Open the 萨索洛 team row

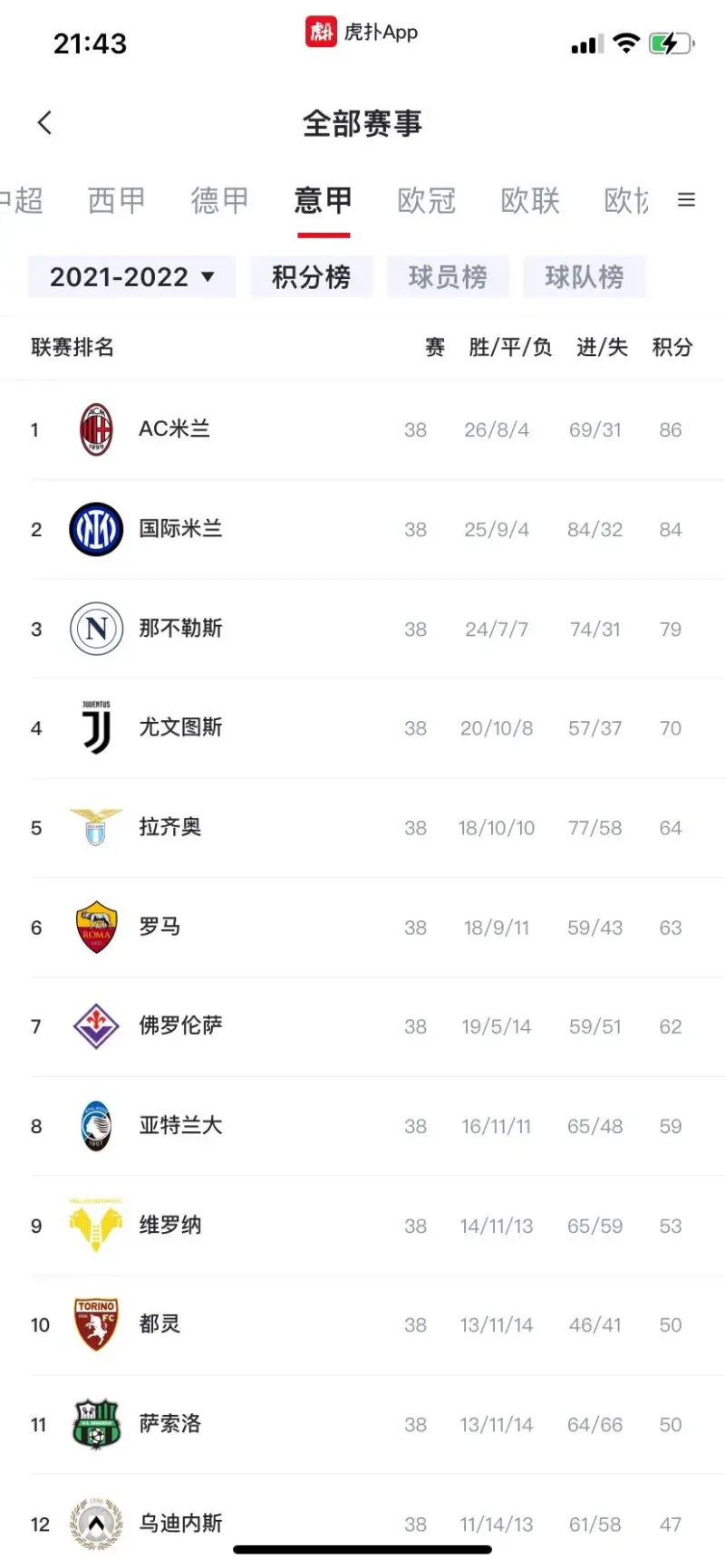point(362,1424)
